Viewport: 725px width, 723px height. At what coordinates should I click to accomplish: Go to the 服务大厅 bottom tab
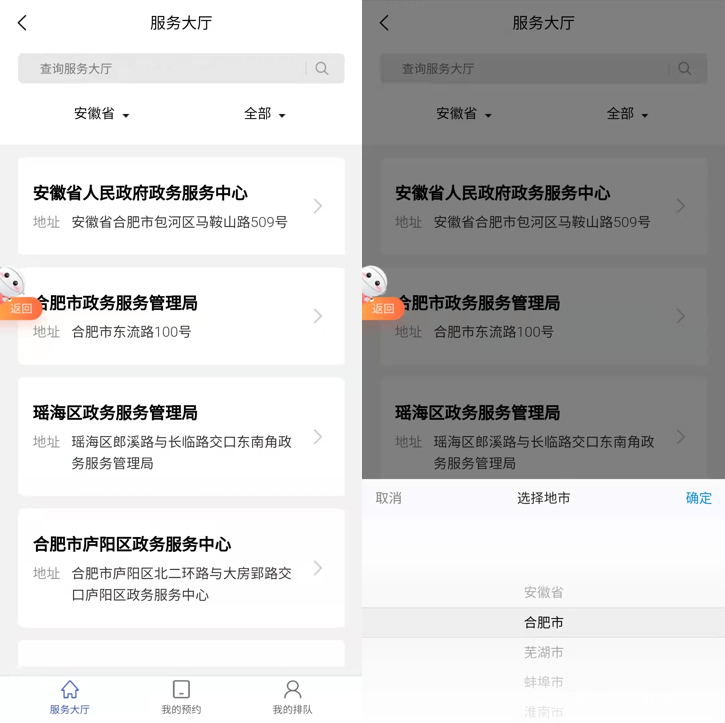pyautogui.click(x=70, y=697)
